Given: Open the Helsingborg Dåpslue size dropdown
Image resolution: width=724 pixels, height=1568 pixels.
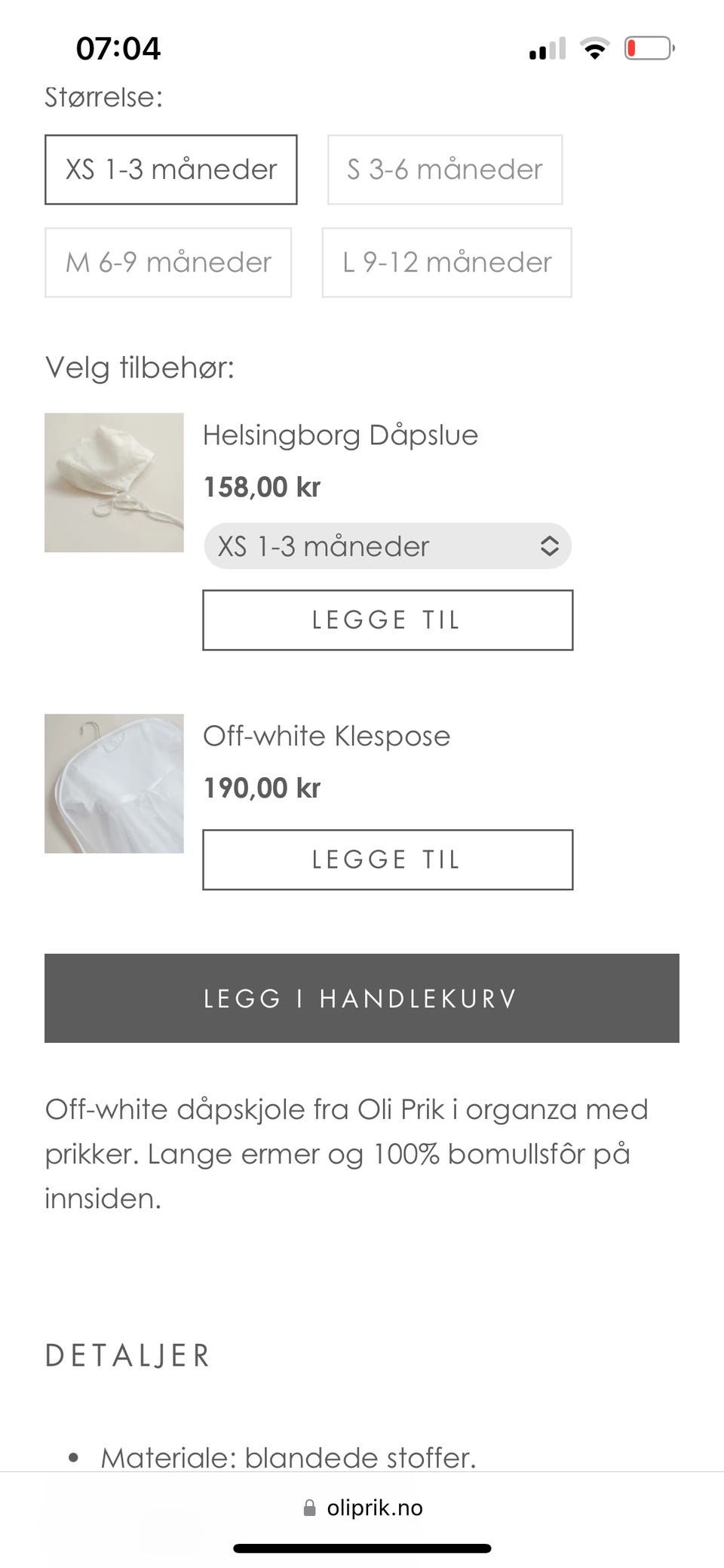Looking at the screenshot, I should tap(388, 546).
